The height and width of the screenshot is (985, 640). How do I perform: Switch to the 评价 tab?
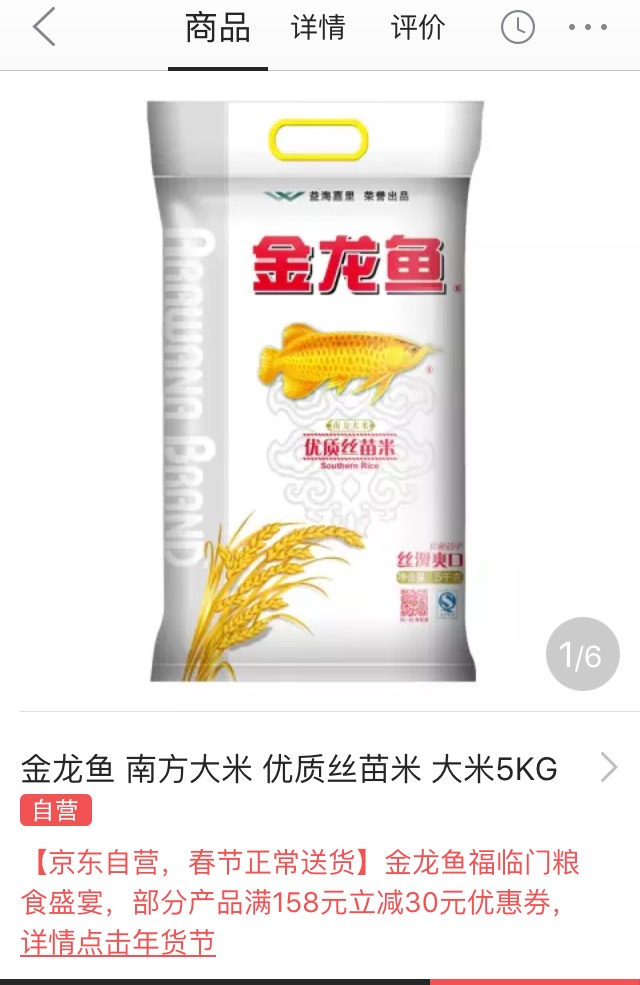[418, 28]
